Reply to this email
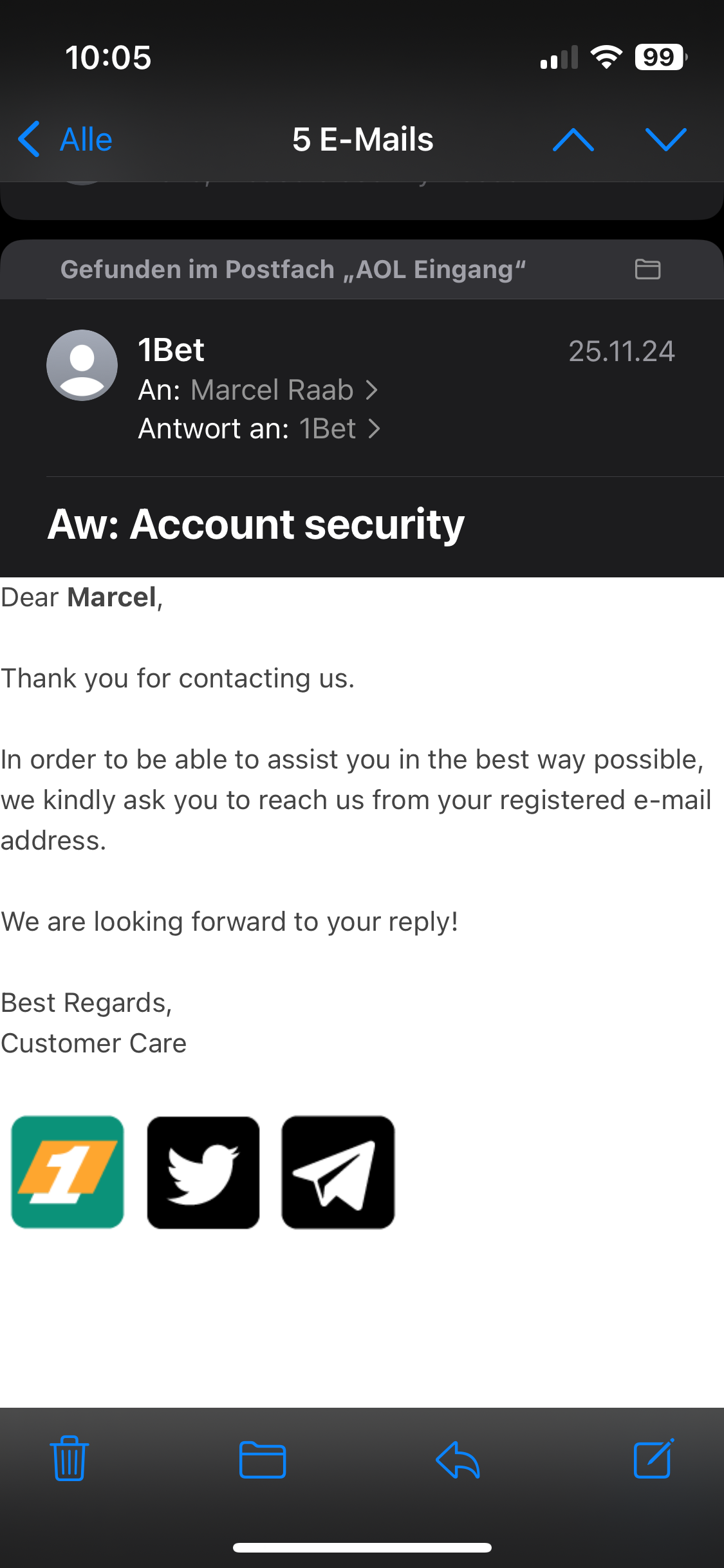The height and width of the screenshot is (1568, 724). 458,1459
